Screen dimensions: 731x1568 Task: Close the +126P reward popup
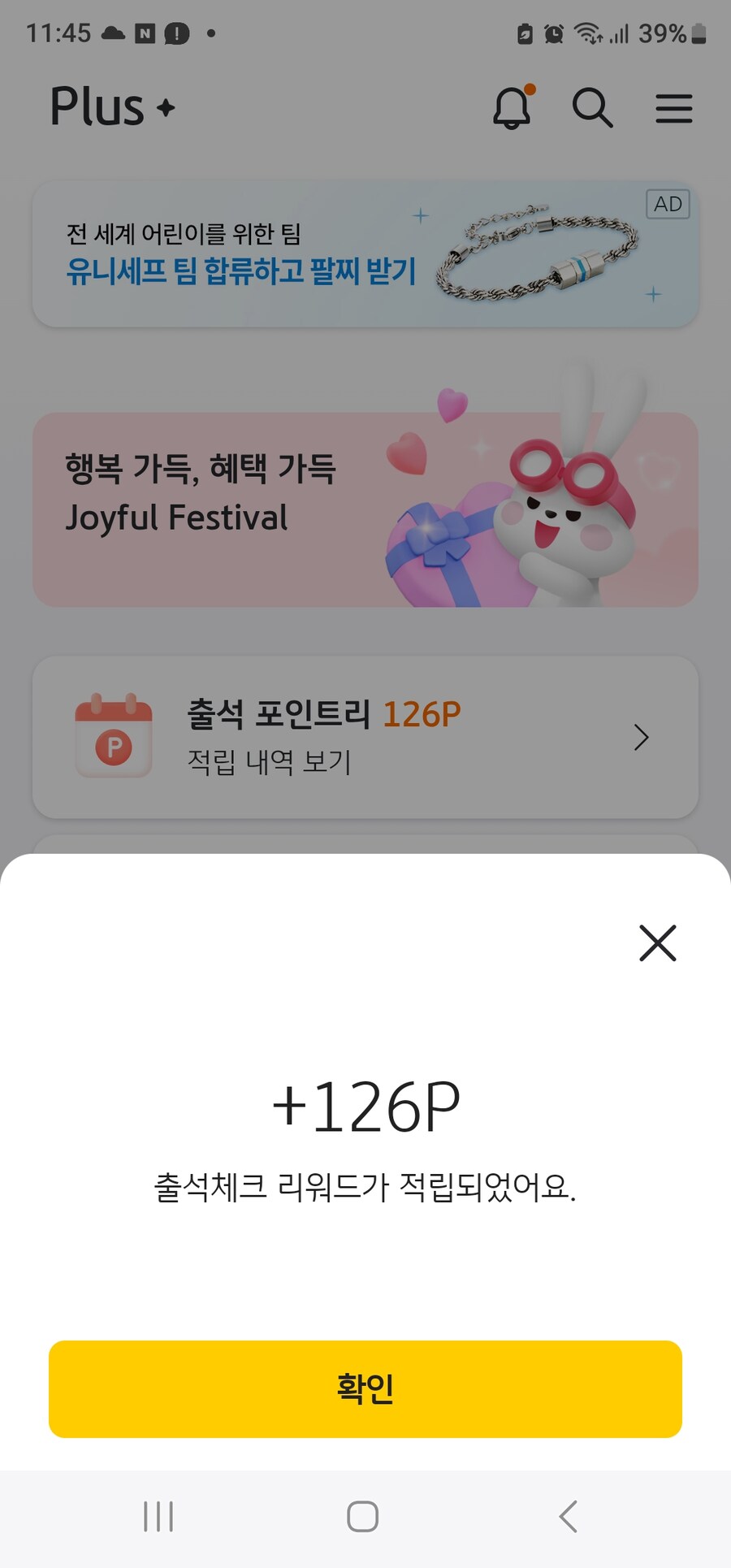pos(657,943)
